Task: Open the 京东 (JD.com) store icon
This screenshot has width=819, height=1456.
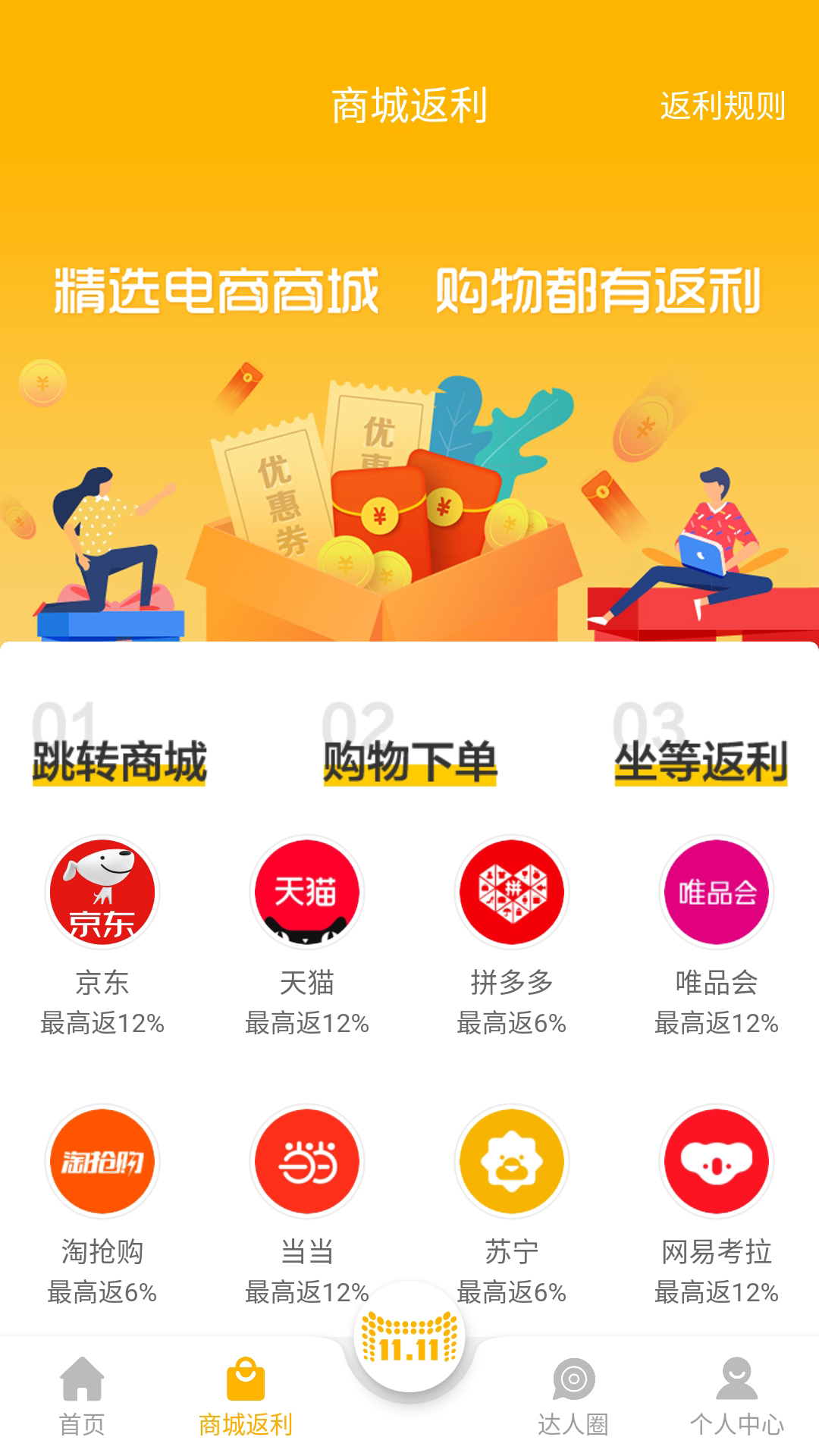Action: click(102, 895)
